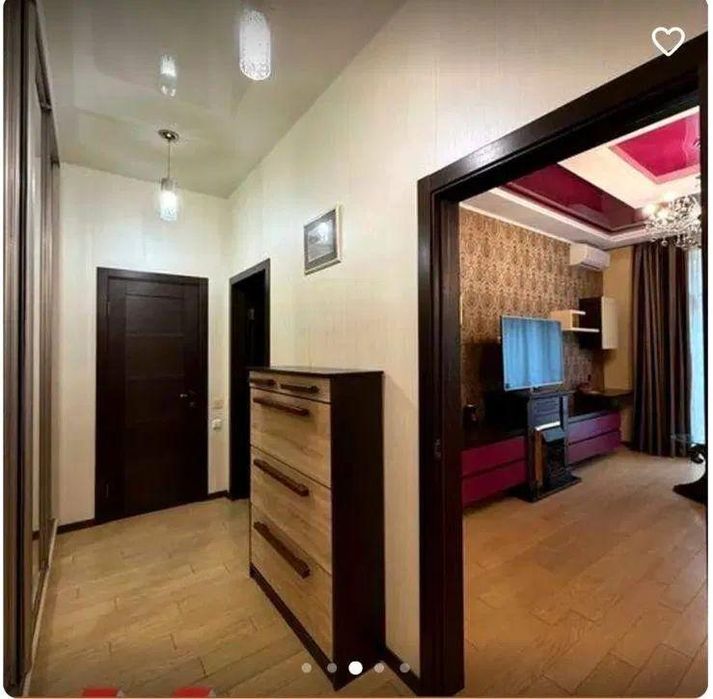
Task: Open the apartment photo in full view
Action: pos(356,350)
